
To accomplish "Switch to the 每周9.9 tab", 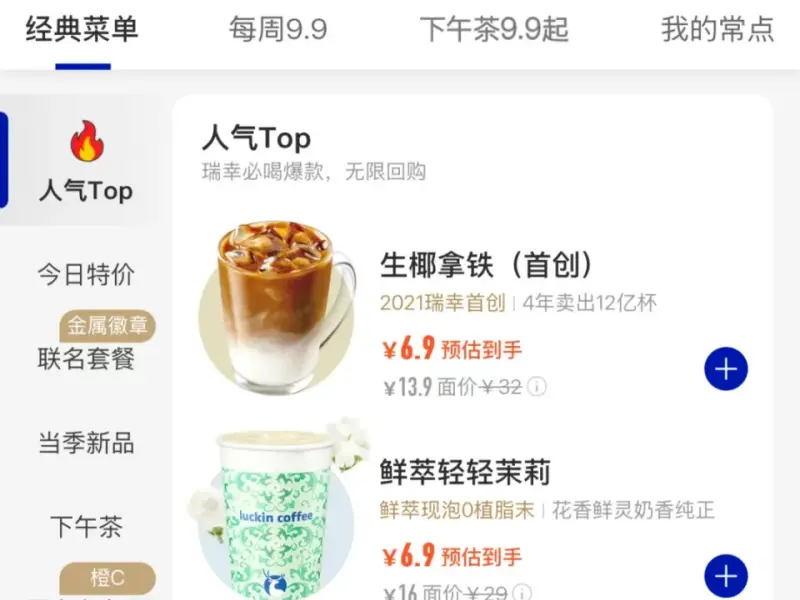I will 277,30.
